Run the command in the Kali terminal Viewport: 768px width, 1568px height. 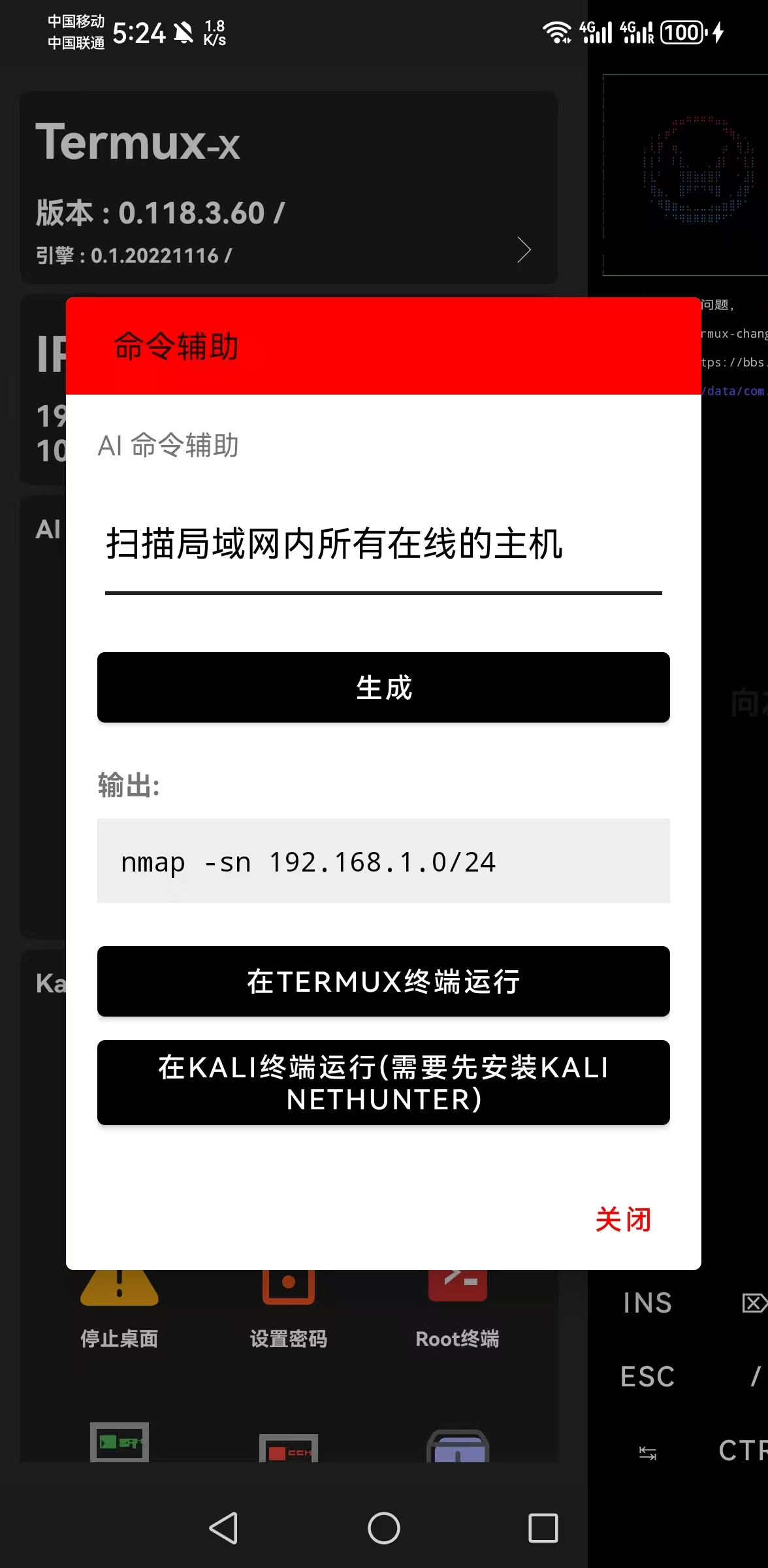click(x=383, y=1083)
